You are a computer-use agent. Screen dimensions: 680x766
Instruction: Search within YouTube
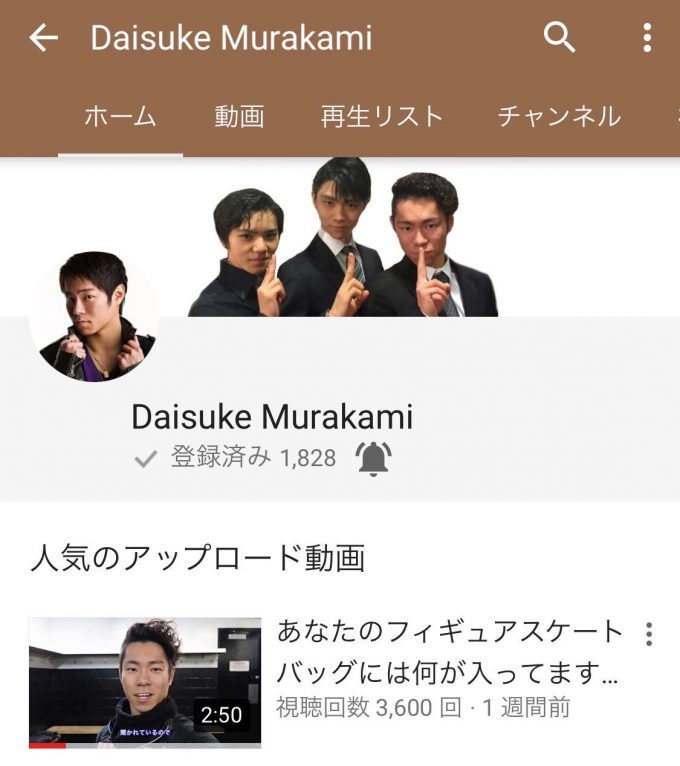coord(559,38)
